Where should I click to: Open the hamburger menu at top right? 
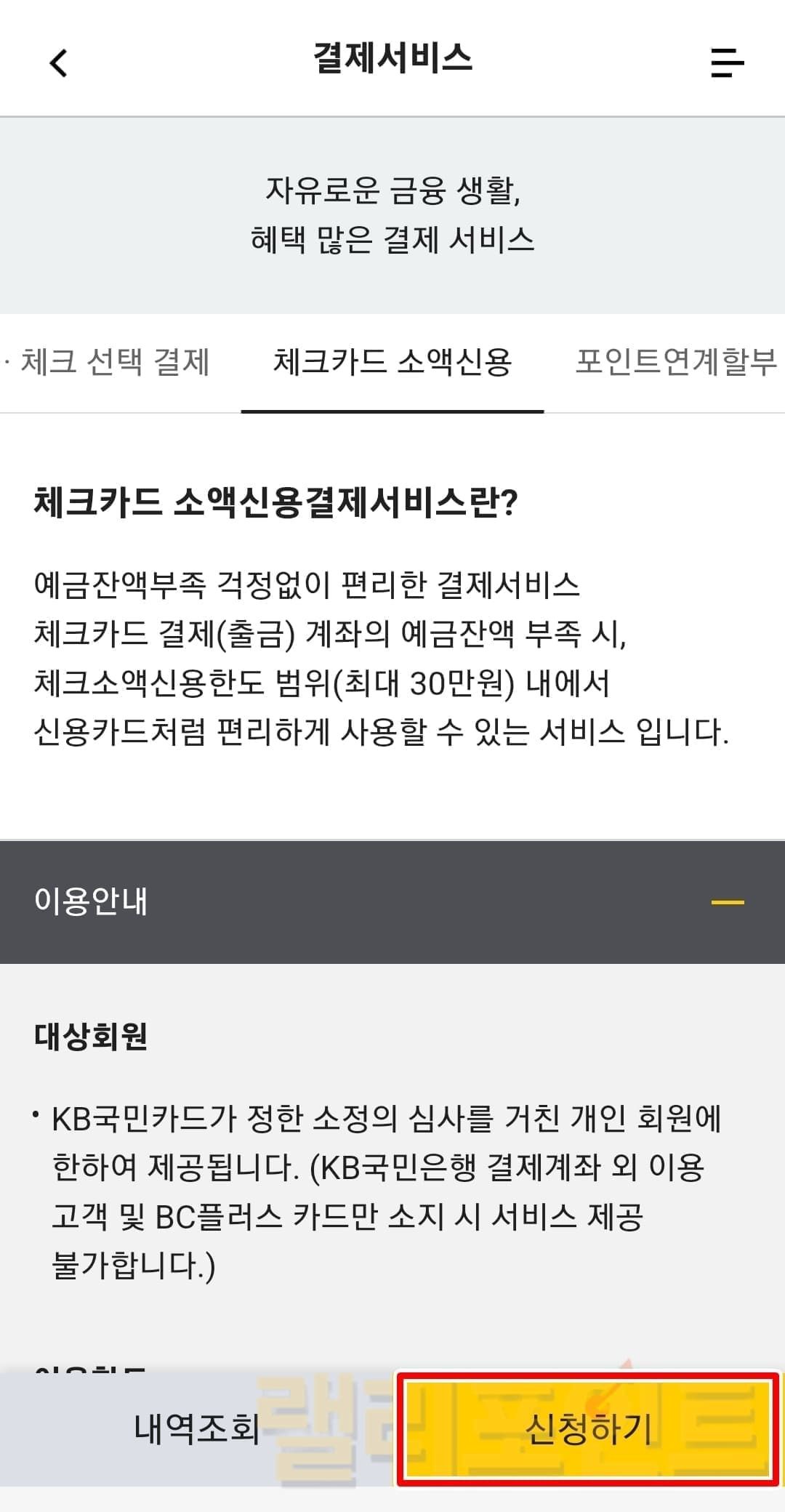pyautogui.click(x=727, y=63)
